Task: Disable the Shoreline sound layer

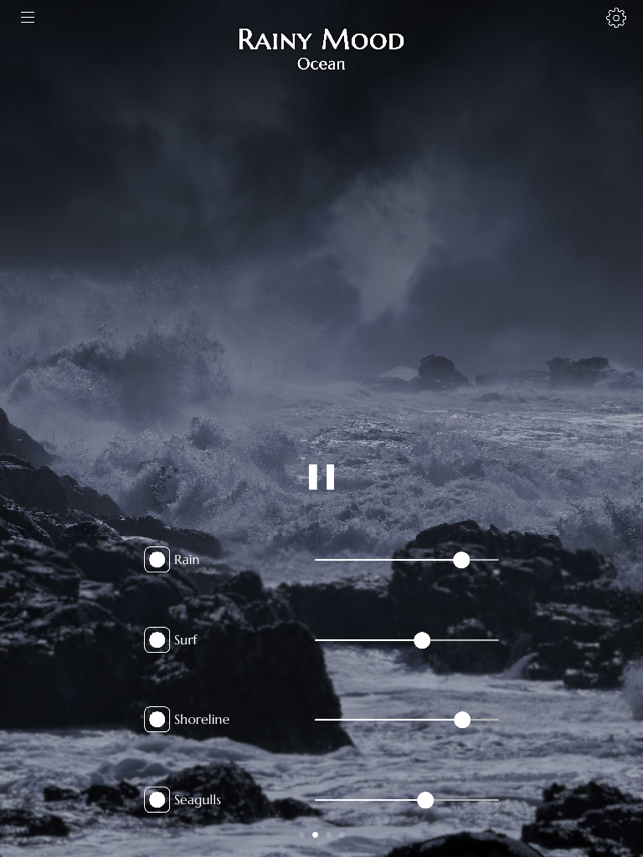Action: pyautogui.click(x=157, y=720)
